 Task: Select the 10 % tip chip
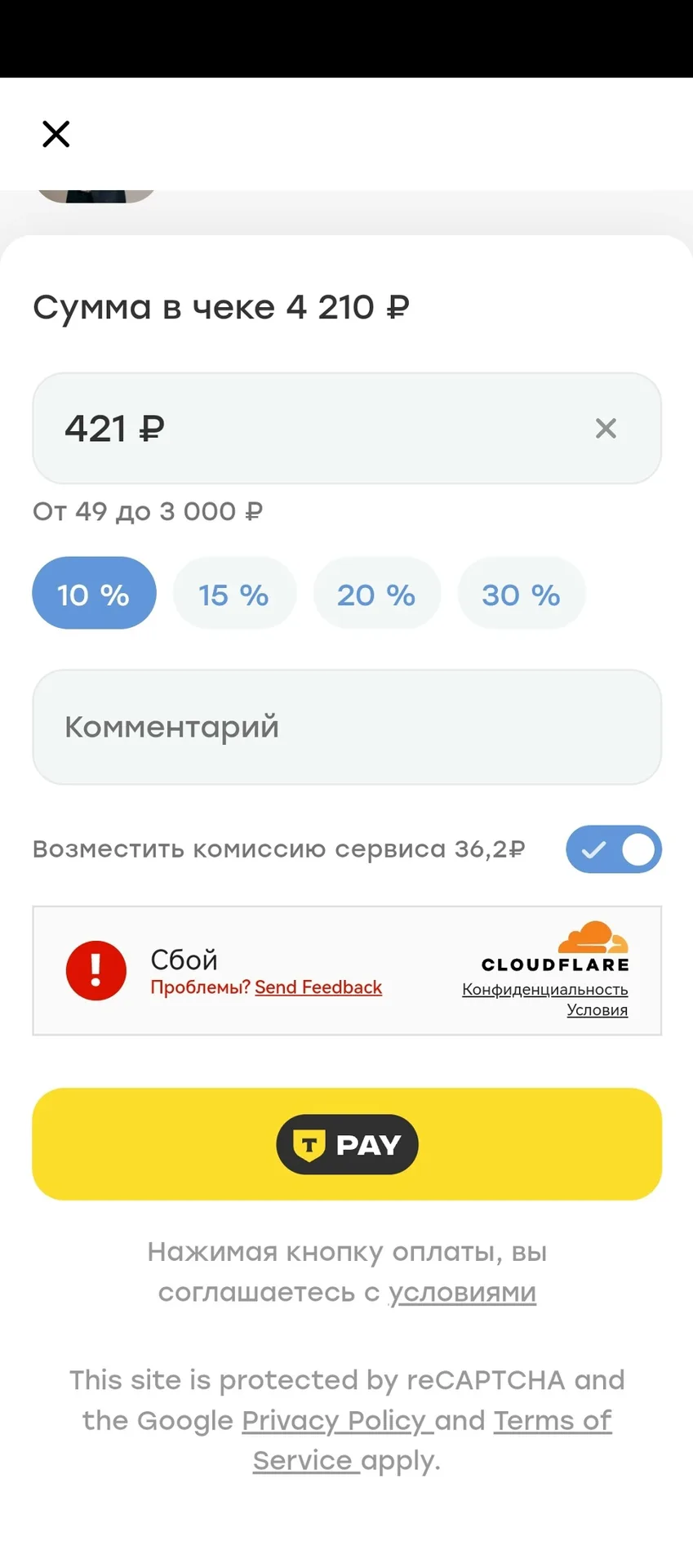coord(94,594)
